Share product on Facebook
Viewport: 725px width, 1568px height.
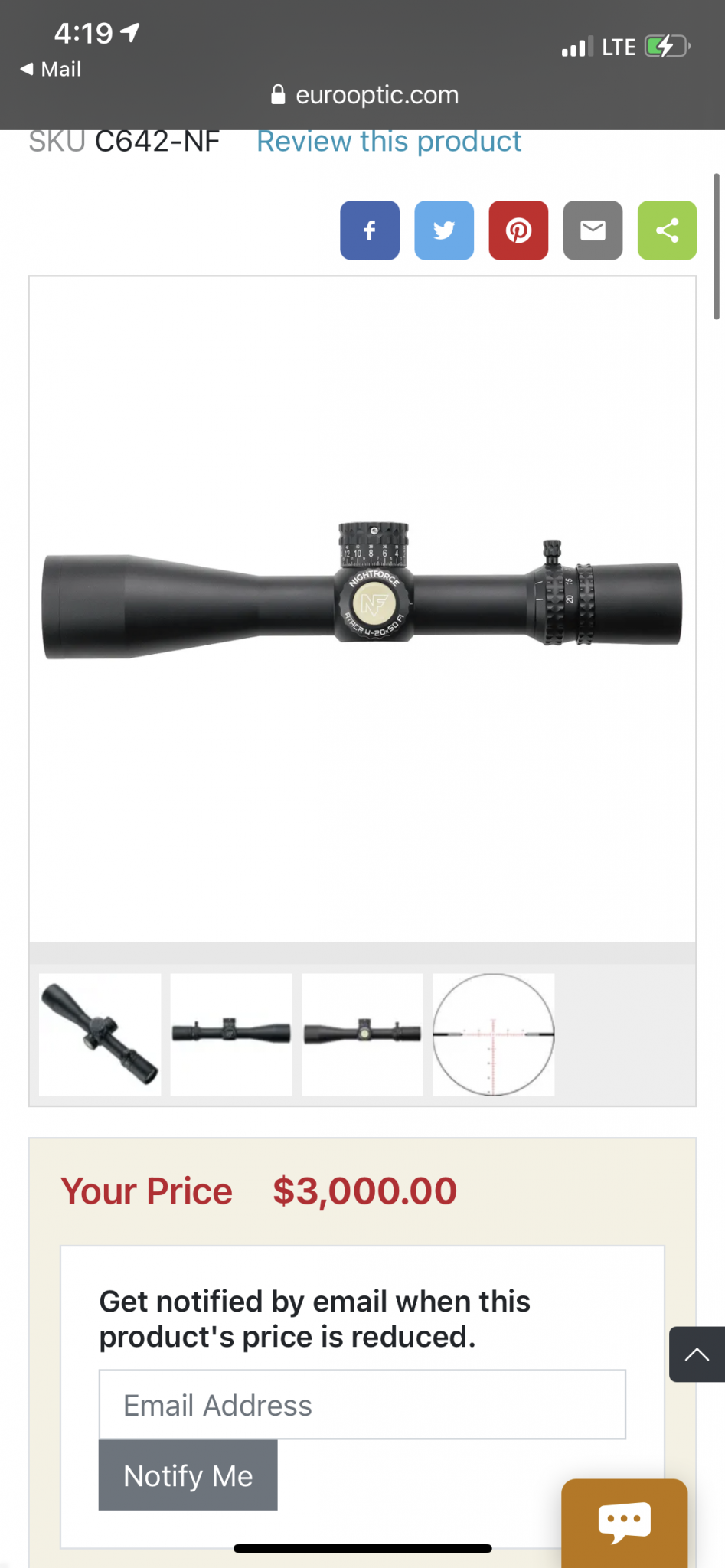pos(370,230)
